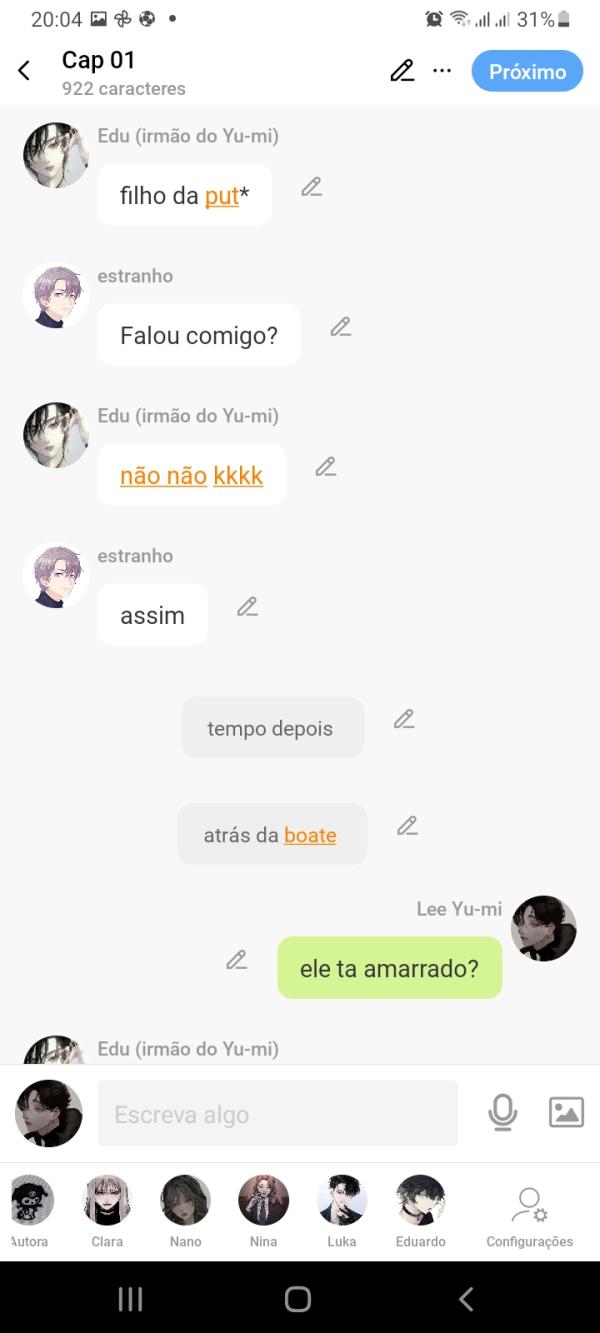Open the three-dot overflow menu
Screen dimensions: 600x1333
pyautogui.click(x=442, y=71)
